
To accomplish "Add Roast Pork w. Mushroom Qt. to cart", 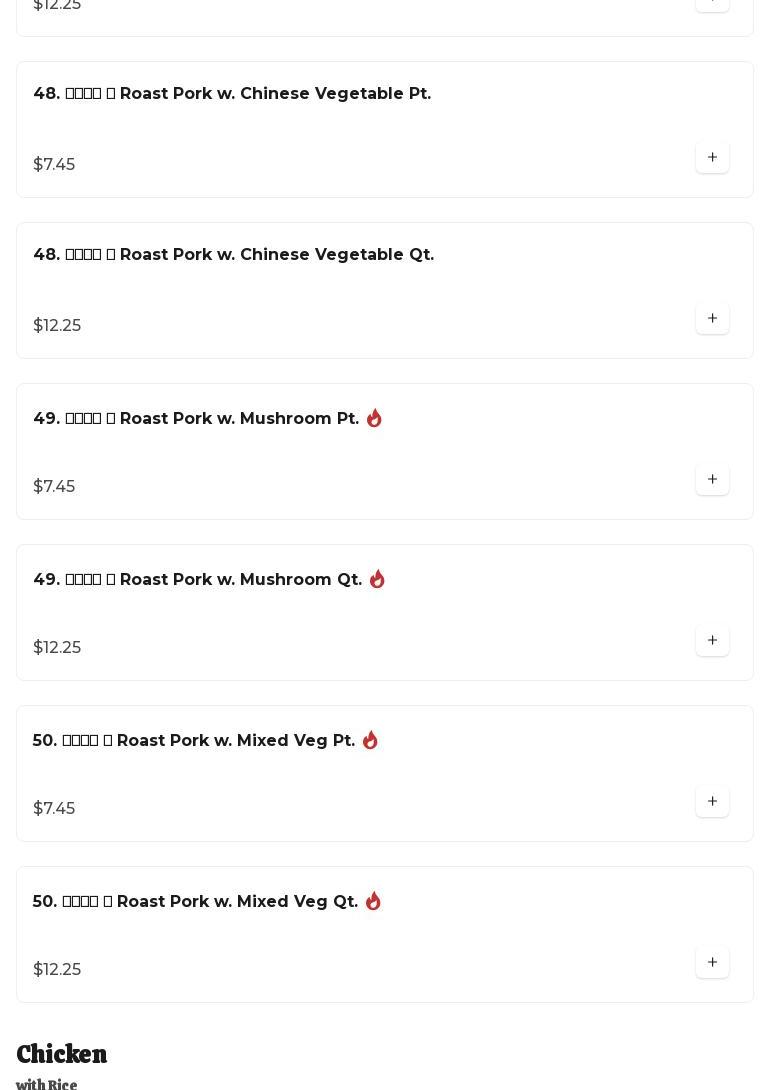I will coord(712,640).
